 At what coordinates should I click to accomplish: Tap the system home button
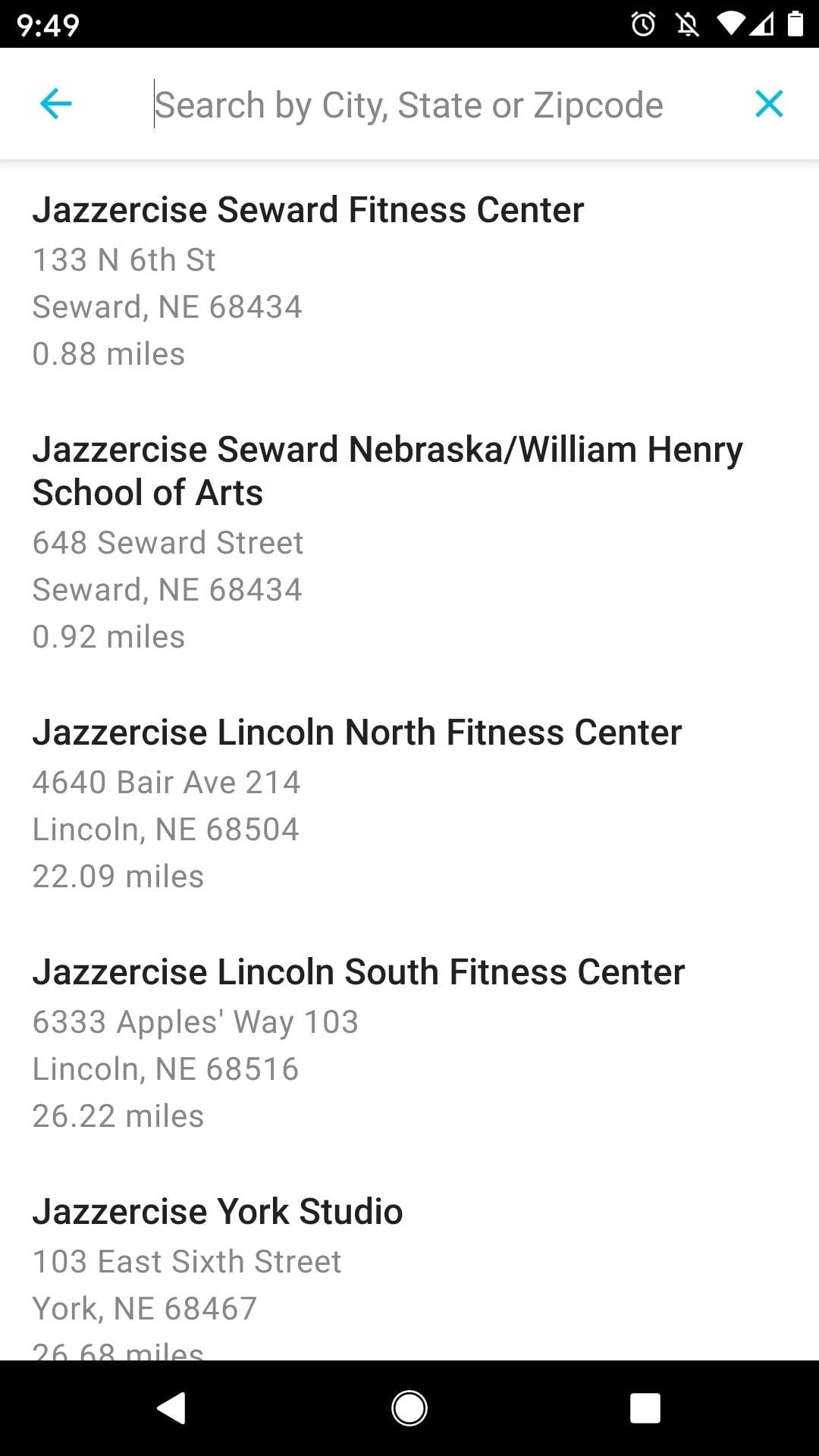point(409,1408)
